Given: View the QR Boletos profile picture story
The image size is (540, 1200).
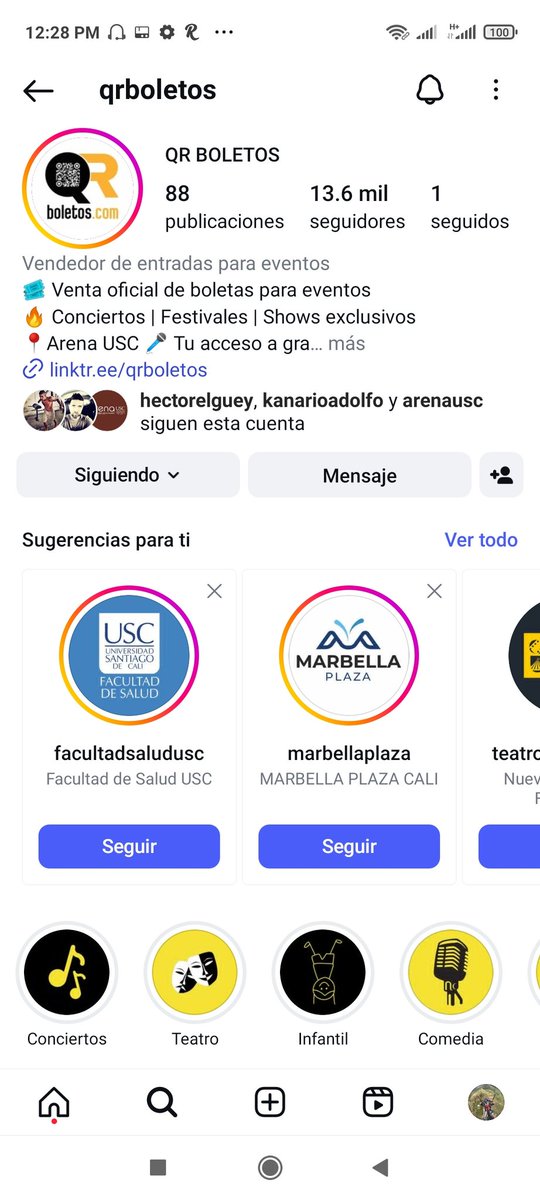Looking at the screenshot, I should coord(83,188).
